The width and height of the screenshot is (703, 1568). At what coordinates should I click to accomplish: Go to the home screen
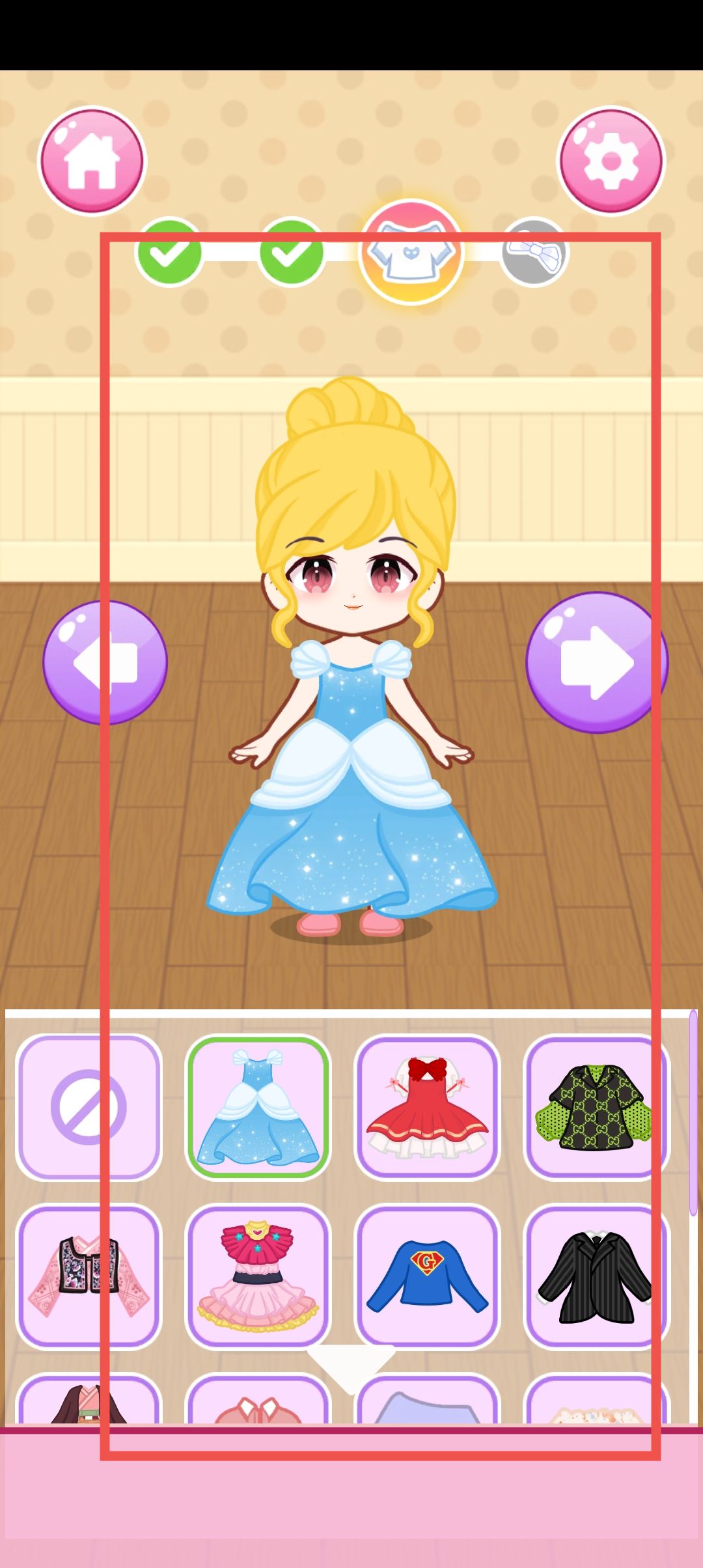click(92, 161)
